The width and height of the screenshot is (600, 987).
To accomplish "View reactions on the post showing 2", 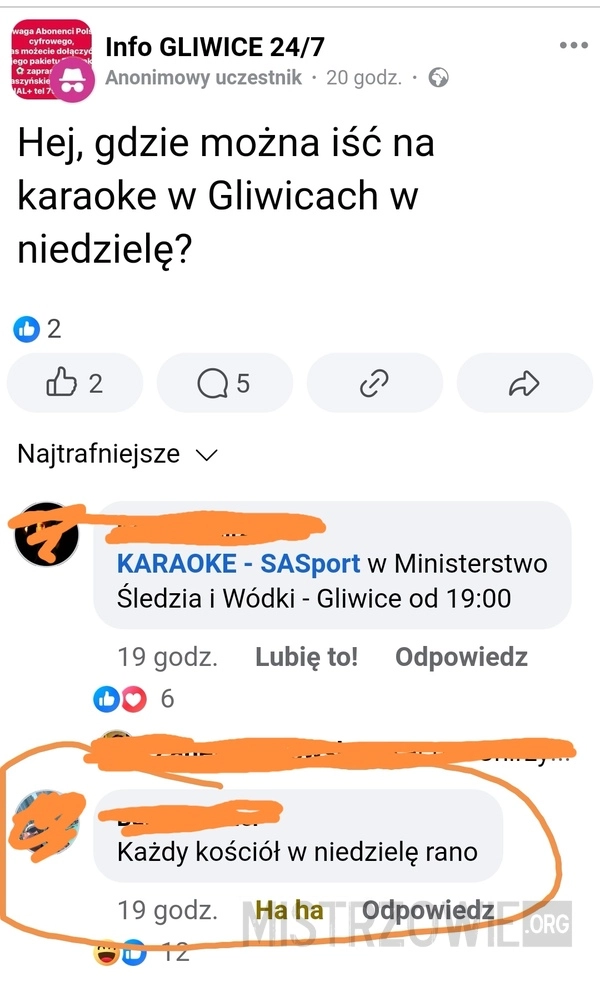I will point(38,329).
